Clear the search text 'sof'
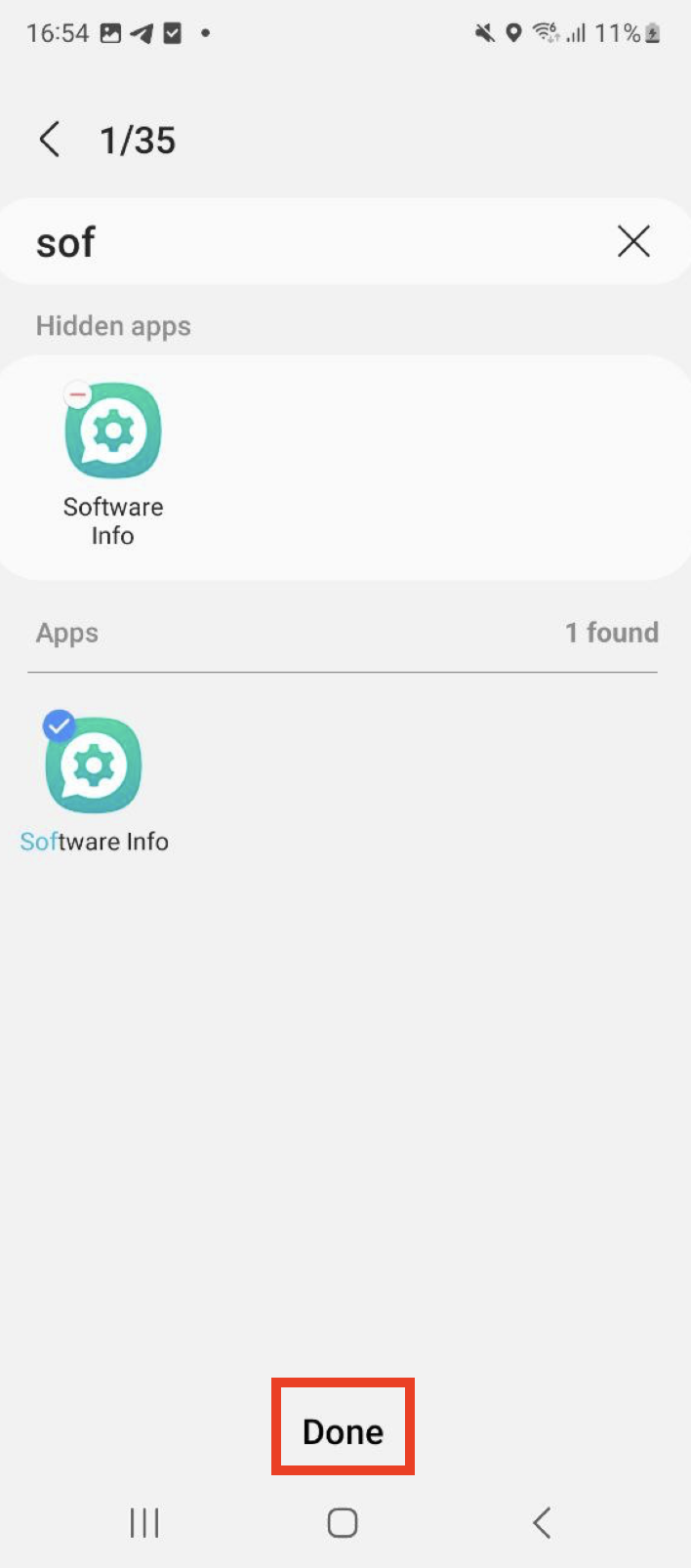The height and width of the screenshot is (1568, 691). coord(633,241)
